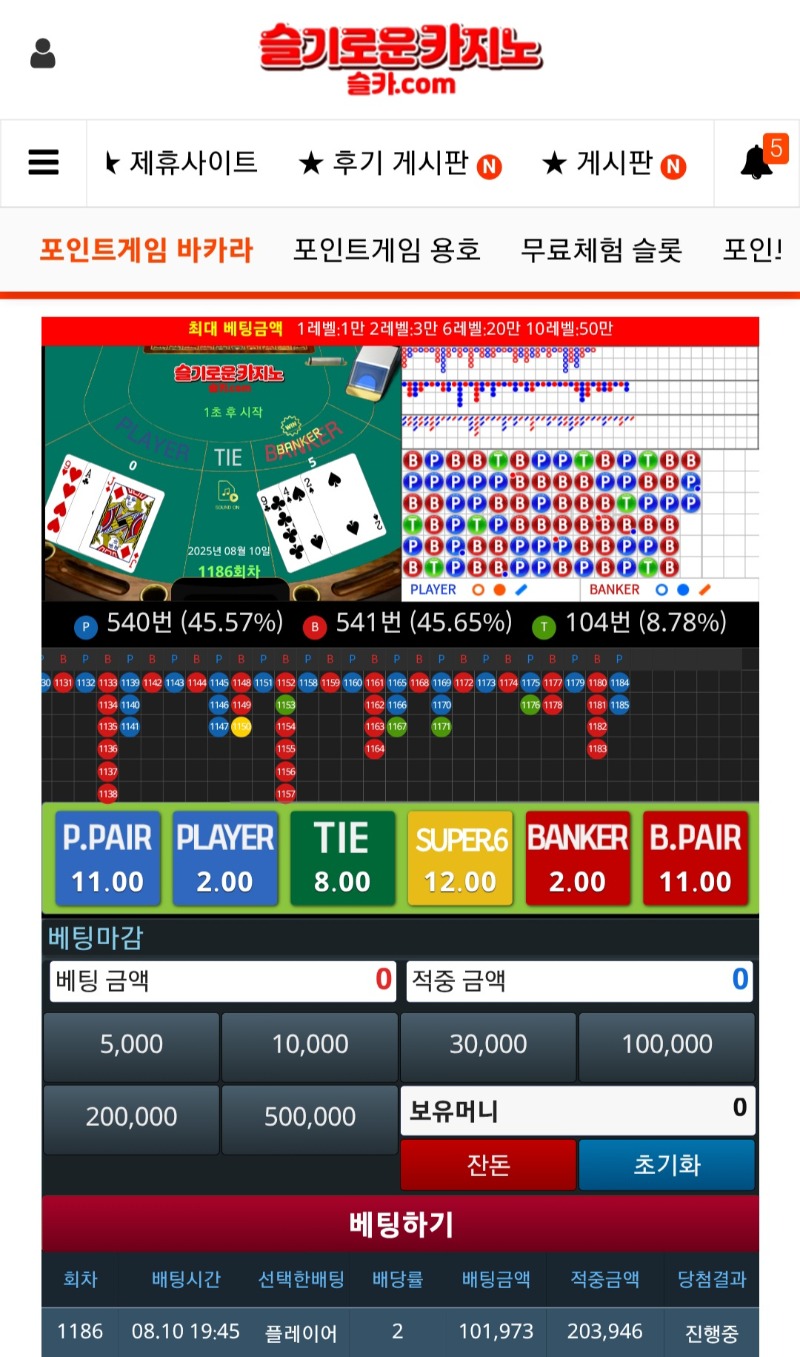Select the BANKER 2.00 bet
Image resolution: width=800 pixels, height=1357 pixels.
(x=578, y=858)
